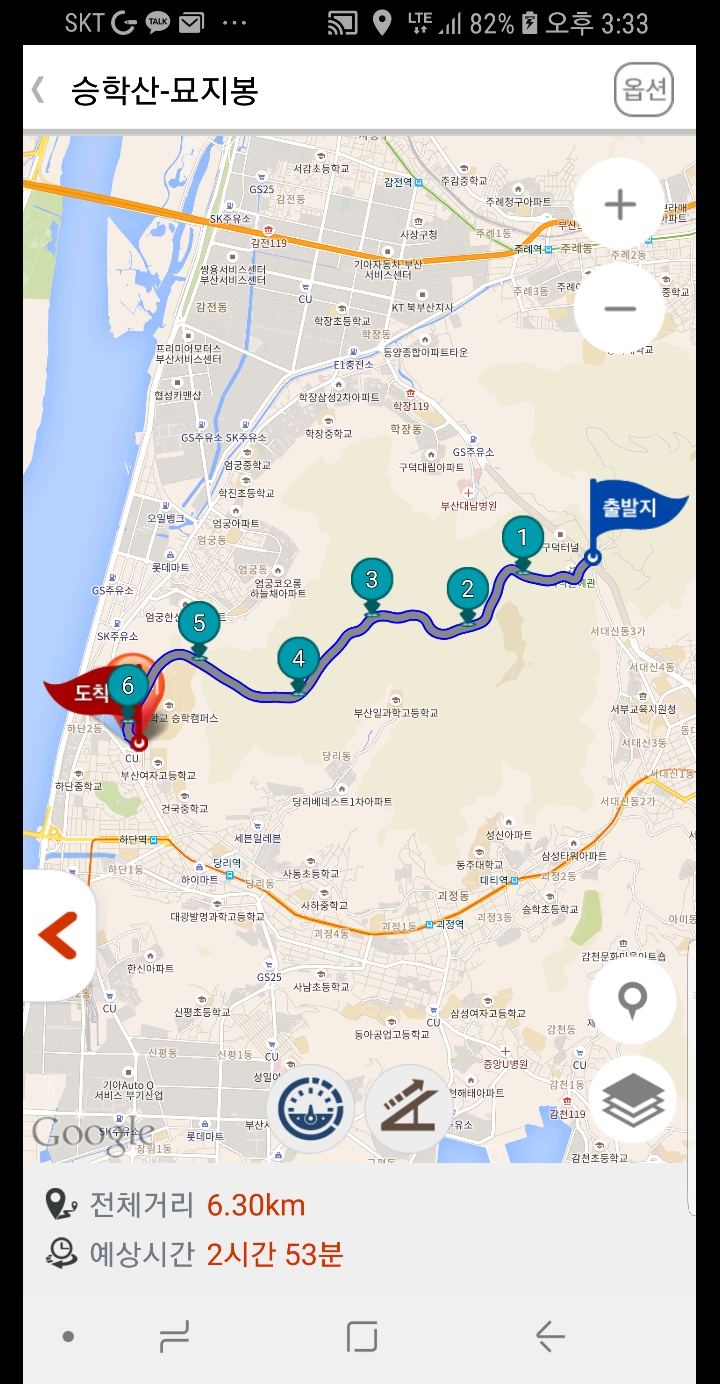Select waypoint marker 4
This screenshot has height=1384, width=720.
298,659
